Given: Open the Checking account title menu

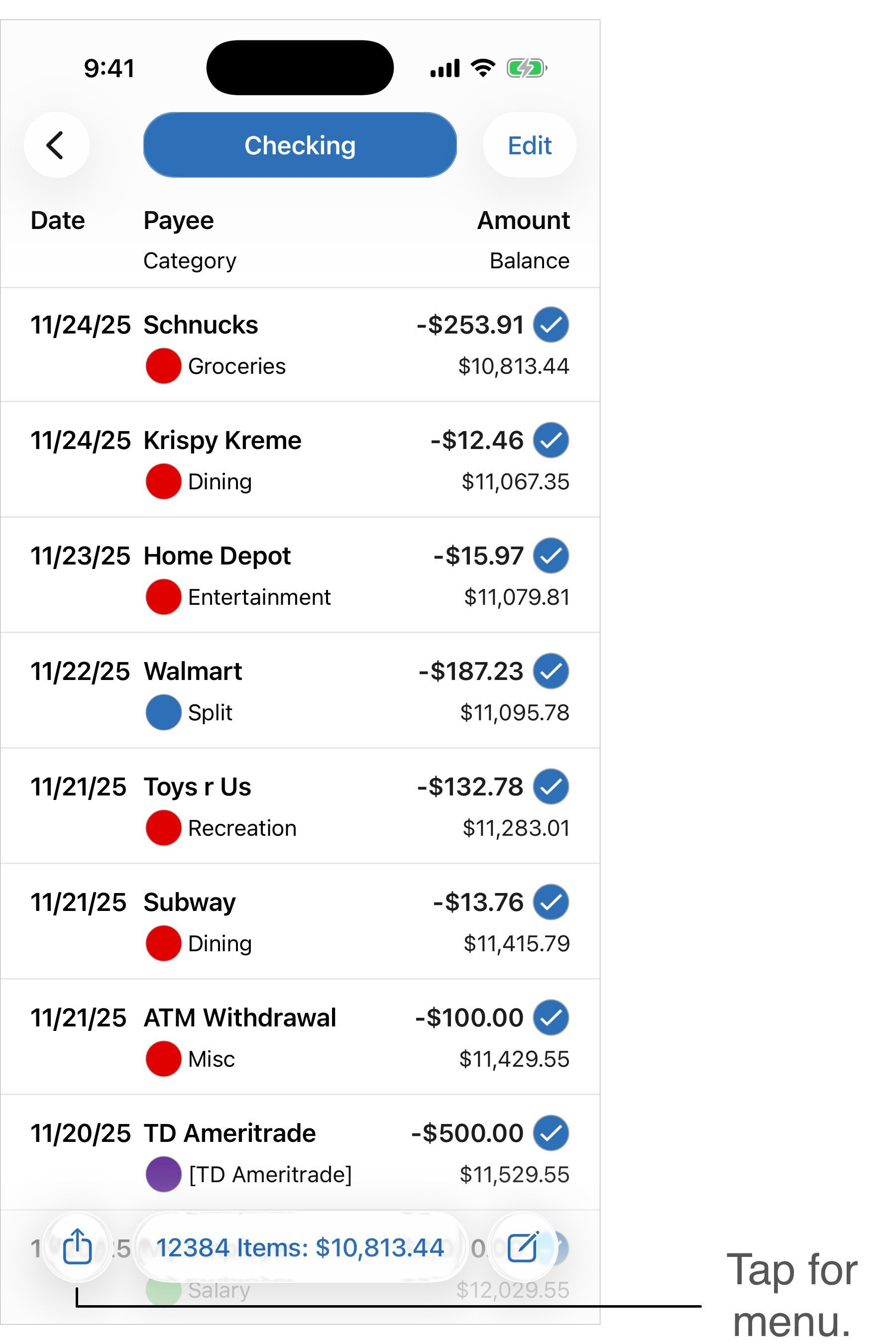Looking at the screenshot, I should [300, 145].
